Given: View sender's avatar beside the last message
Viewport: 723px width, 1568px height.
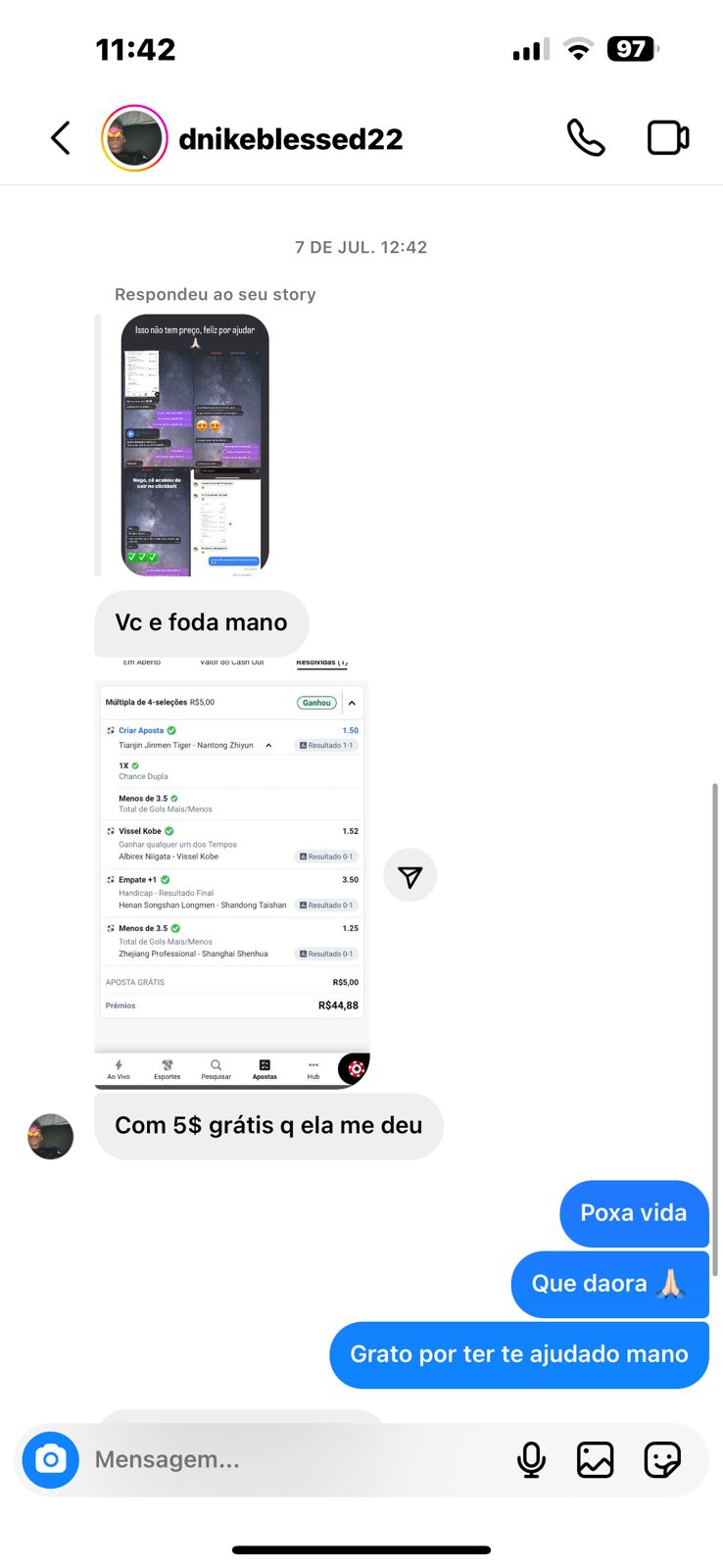Looking at the screenshot, I should point(51,1137).
